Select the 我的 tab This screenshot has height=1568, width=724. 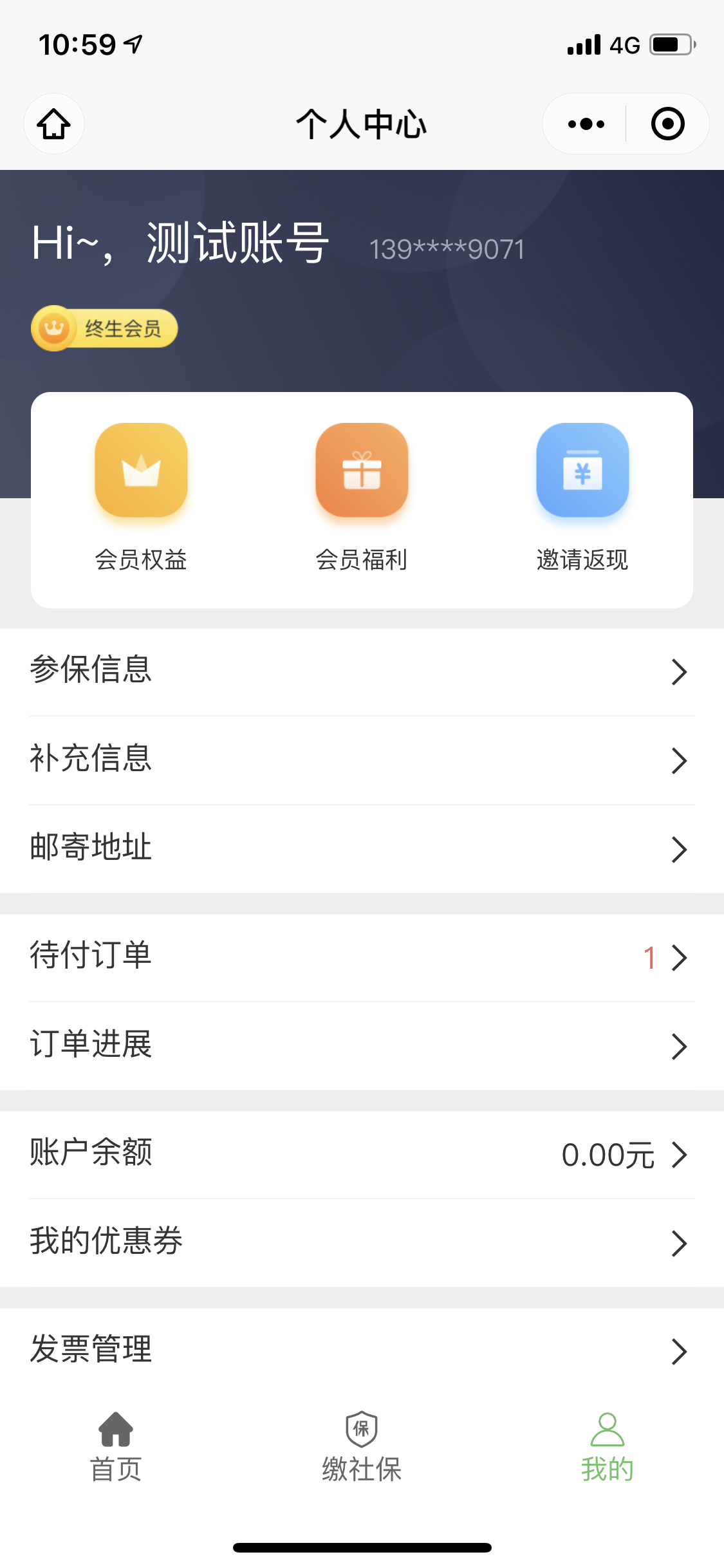[x=608, y=1447]
